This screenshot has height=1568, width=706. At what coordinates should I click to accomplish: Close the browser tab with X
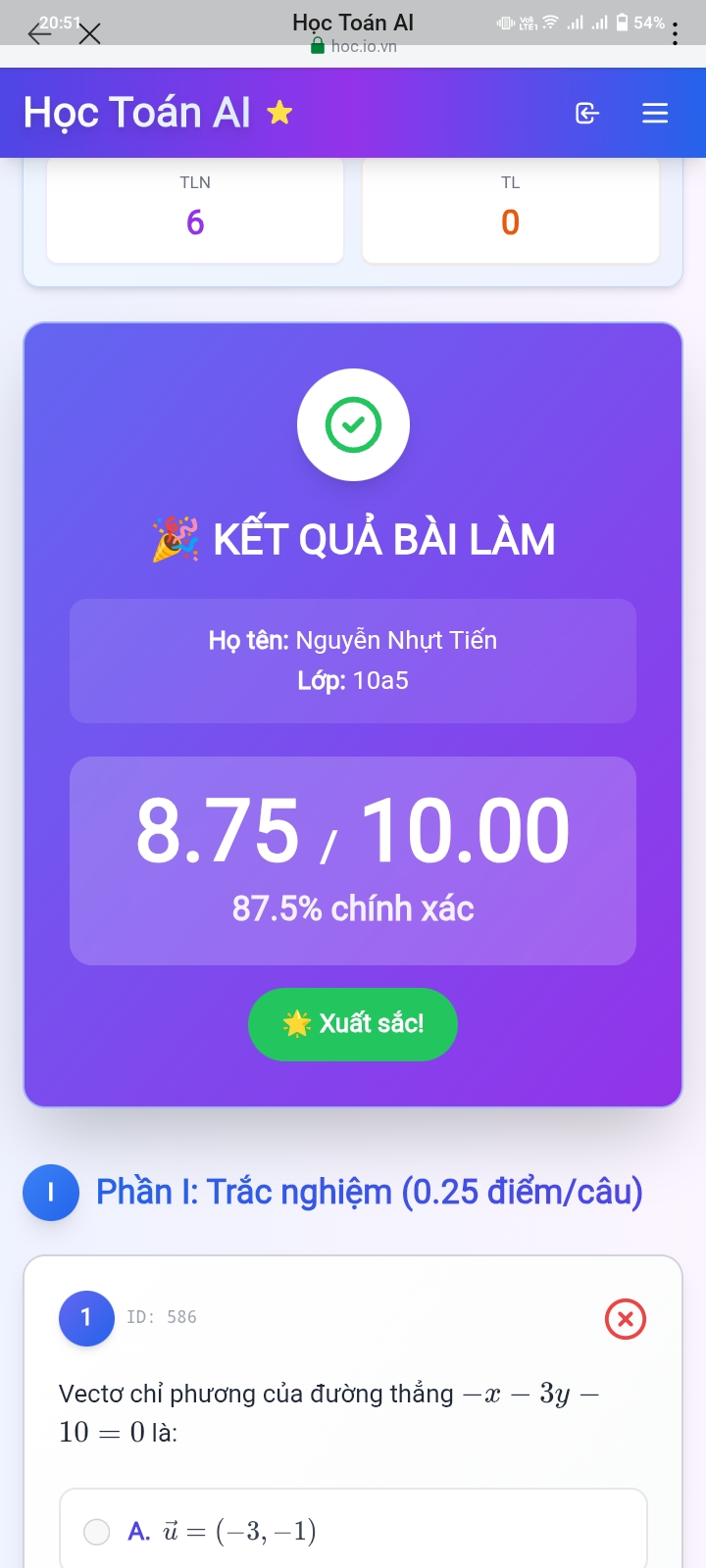[89, 34]
